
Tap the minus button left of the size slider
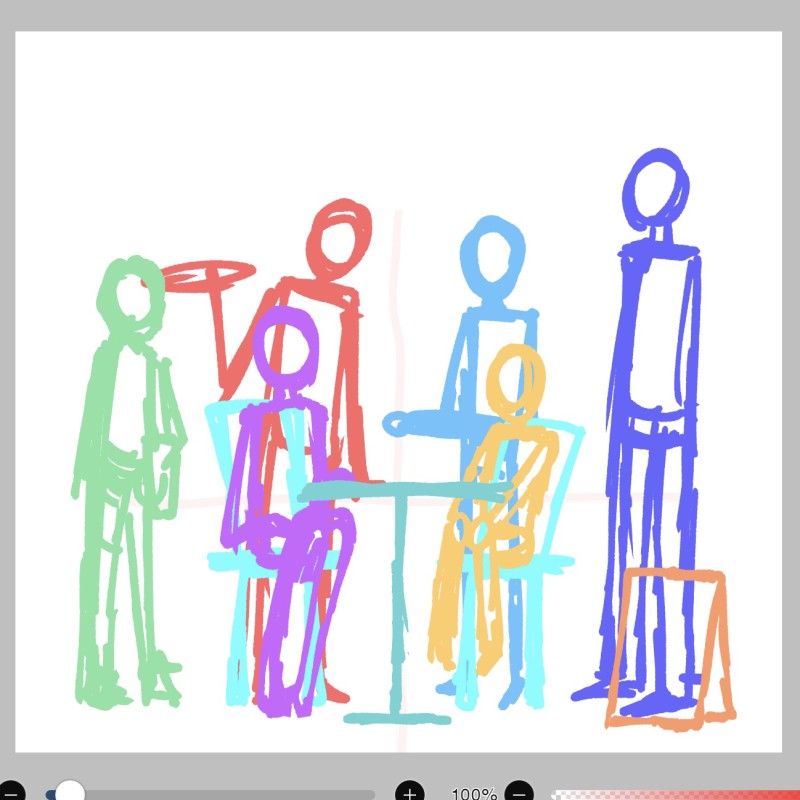pos(8,793)
